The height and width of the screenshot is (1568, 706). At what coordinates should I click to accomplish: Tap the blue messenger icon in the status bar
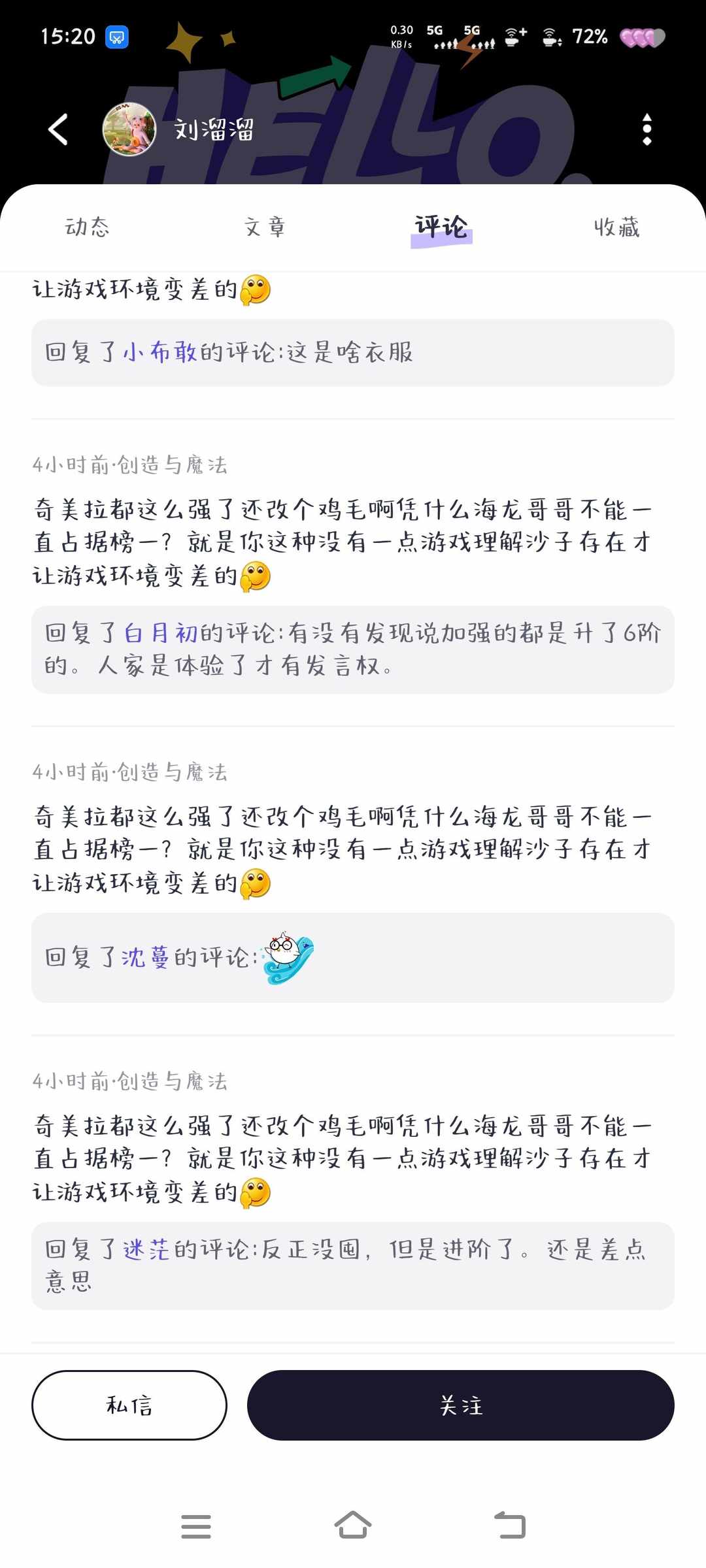[116, 37]
